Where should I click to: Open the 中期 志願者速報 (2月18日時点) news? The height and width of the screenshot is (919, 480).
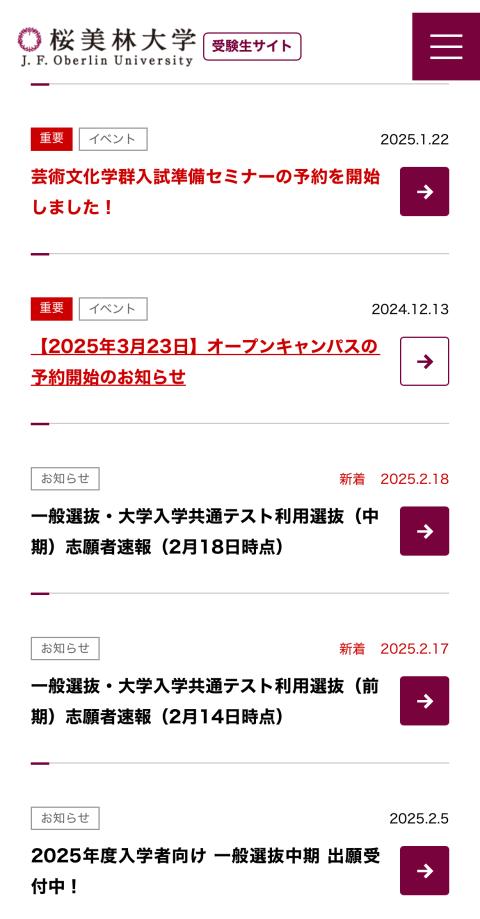tap(205, 532)
